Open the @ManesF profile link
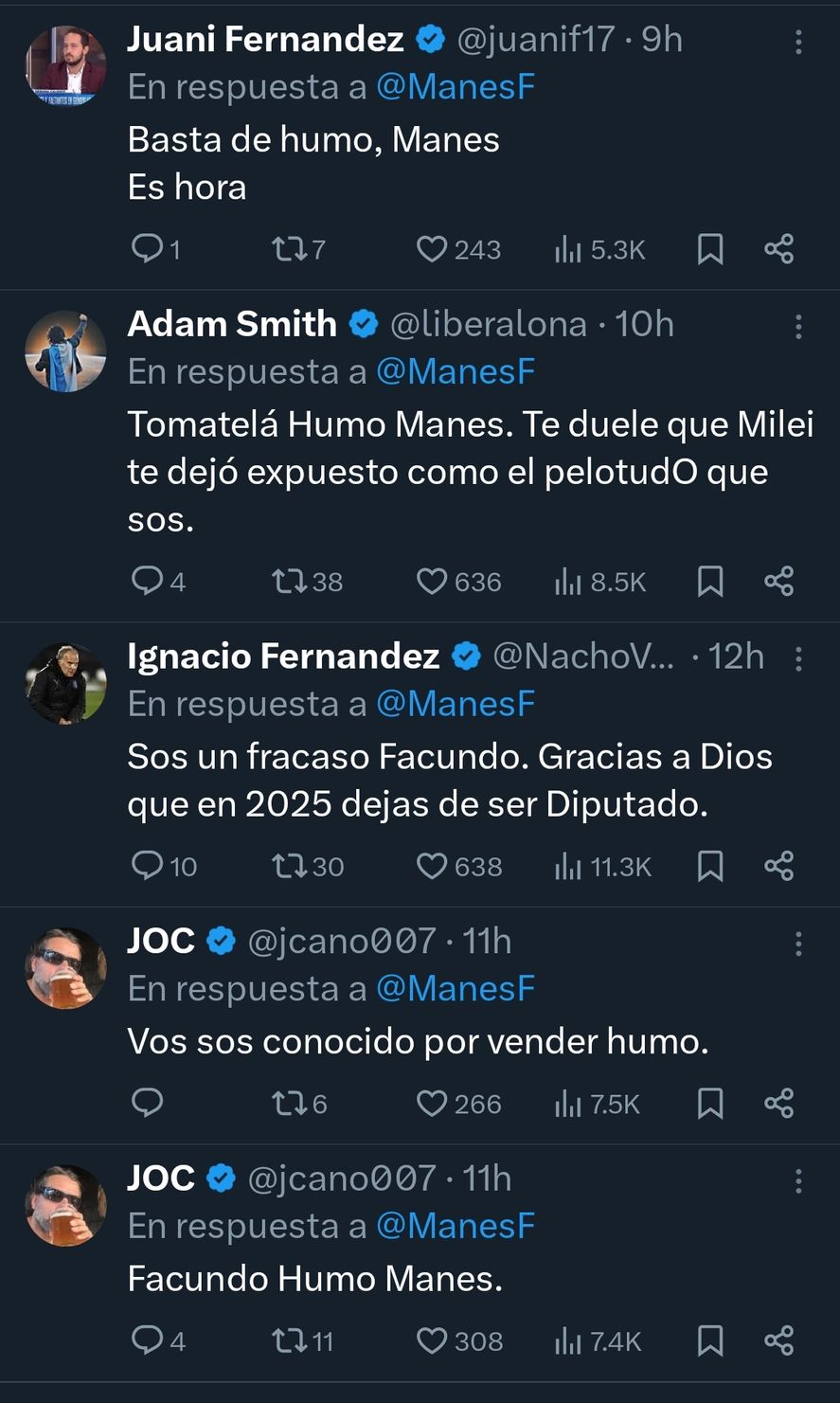Viewport: 840px width, 1403px height. (455, 85)
